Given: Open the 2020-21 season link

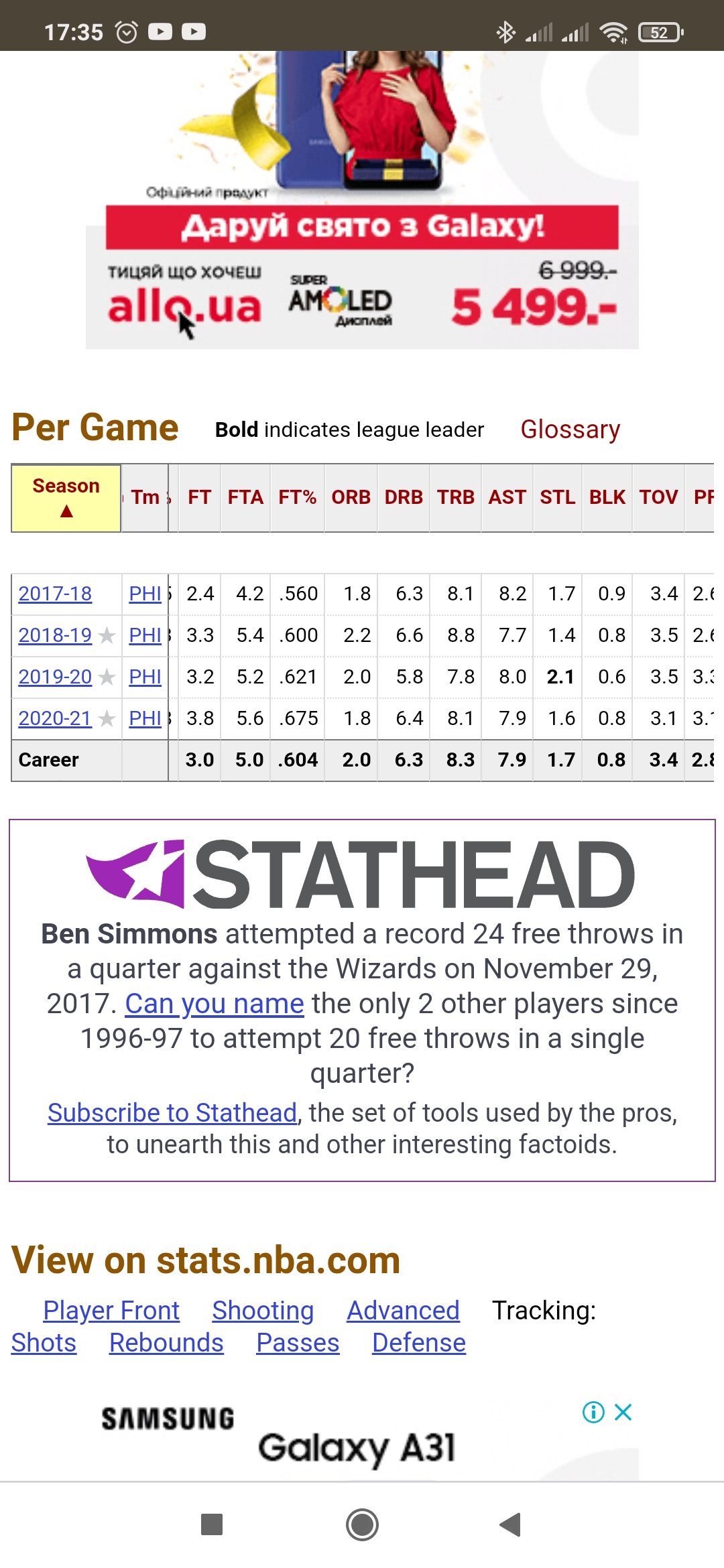Looking at the screenshot, I should pyautogui.click(x=55, y=718).
